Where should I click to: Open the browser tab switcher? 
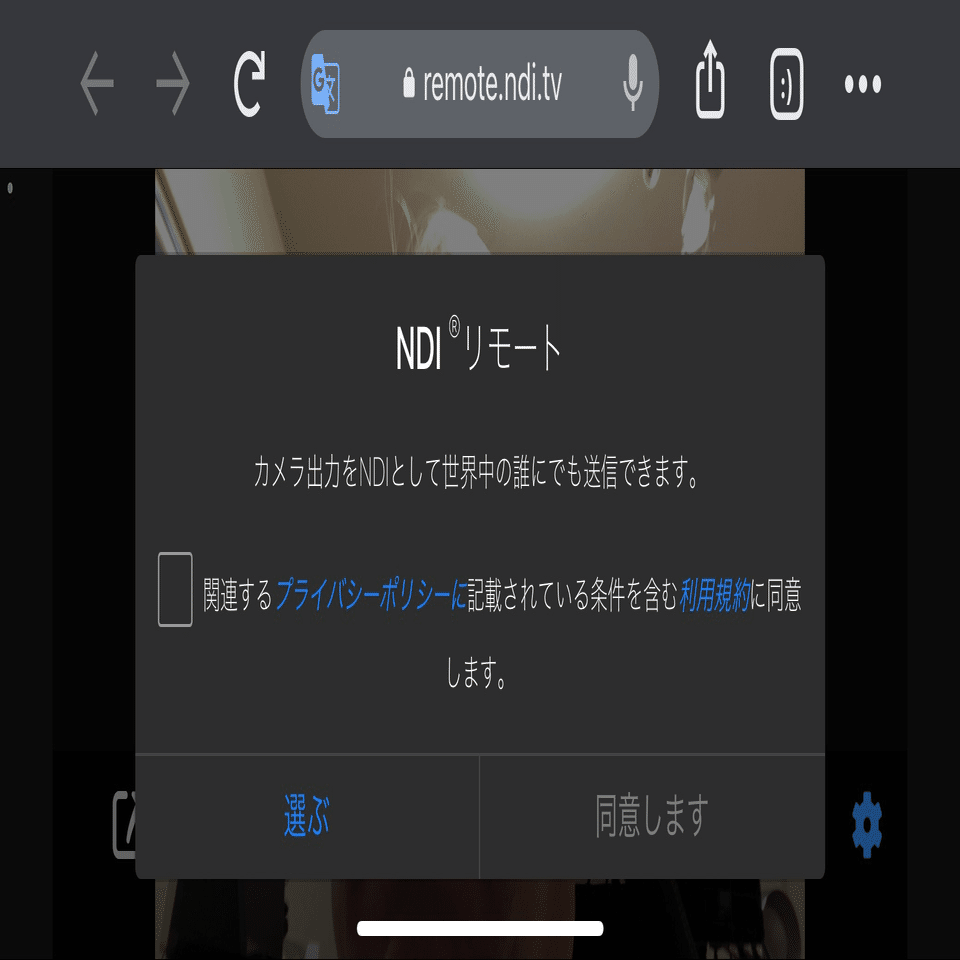[x=787, y=86]
